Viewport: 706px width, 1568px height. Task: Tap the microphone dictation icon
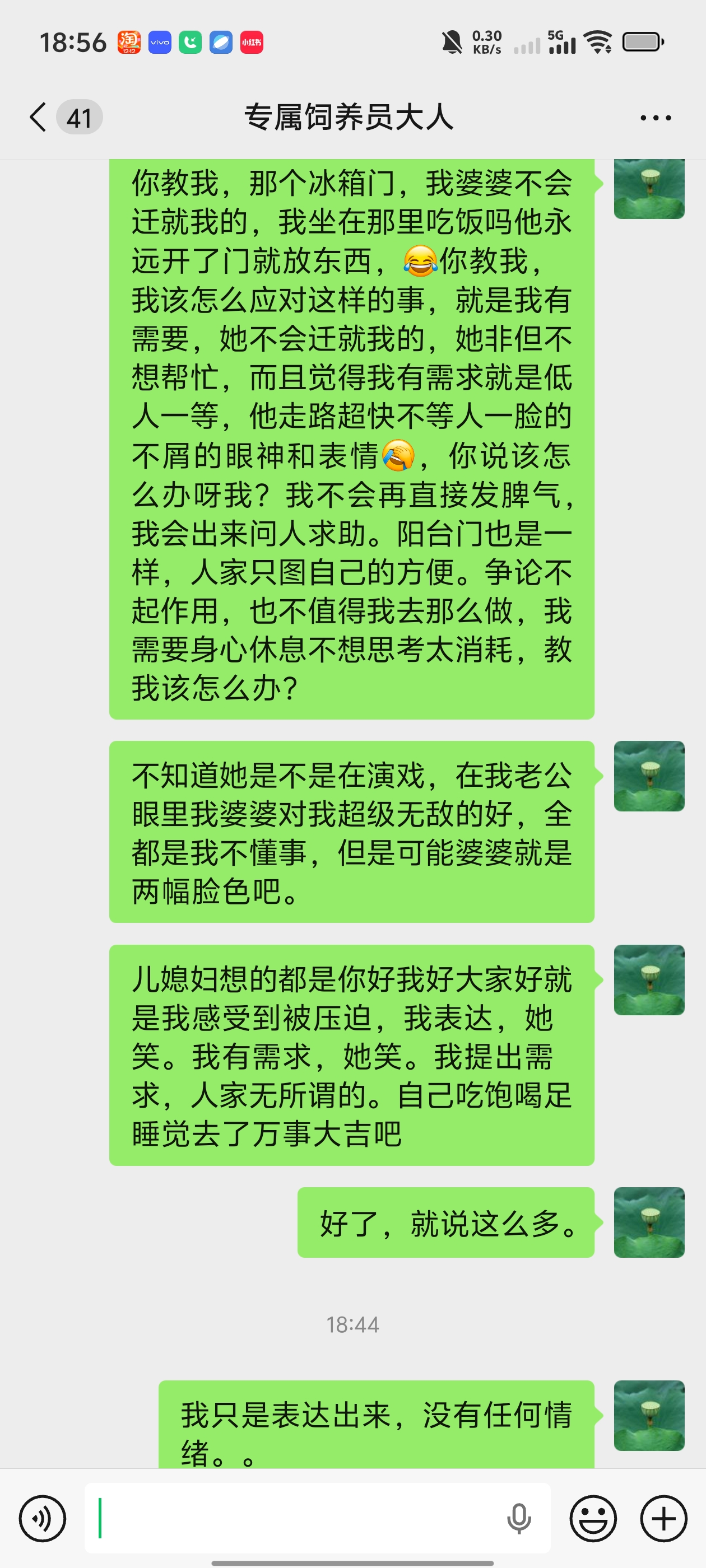[x=518, y=1519]
